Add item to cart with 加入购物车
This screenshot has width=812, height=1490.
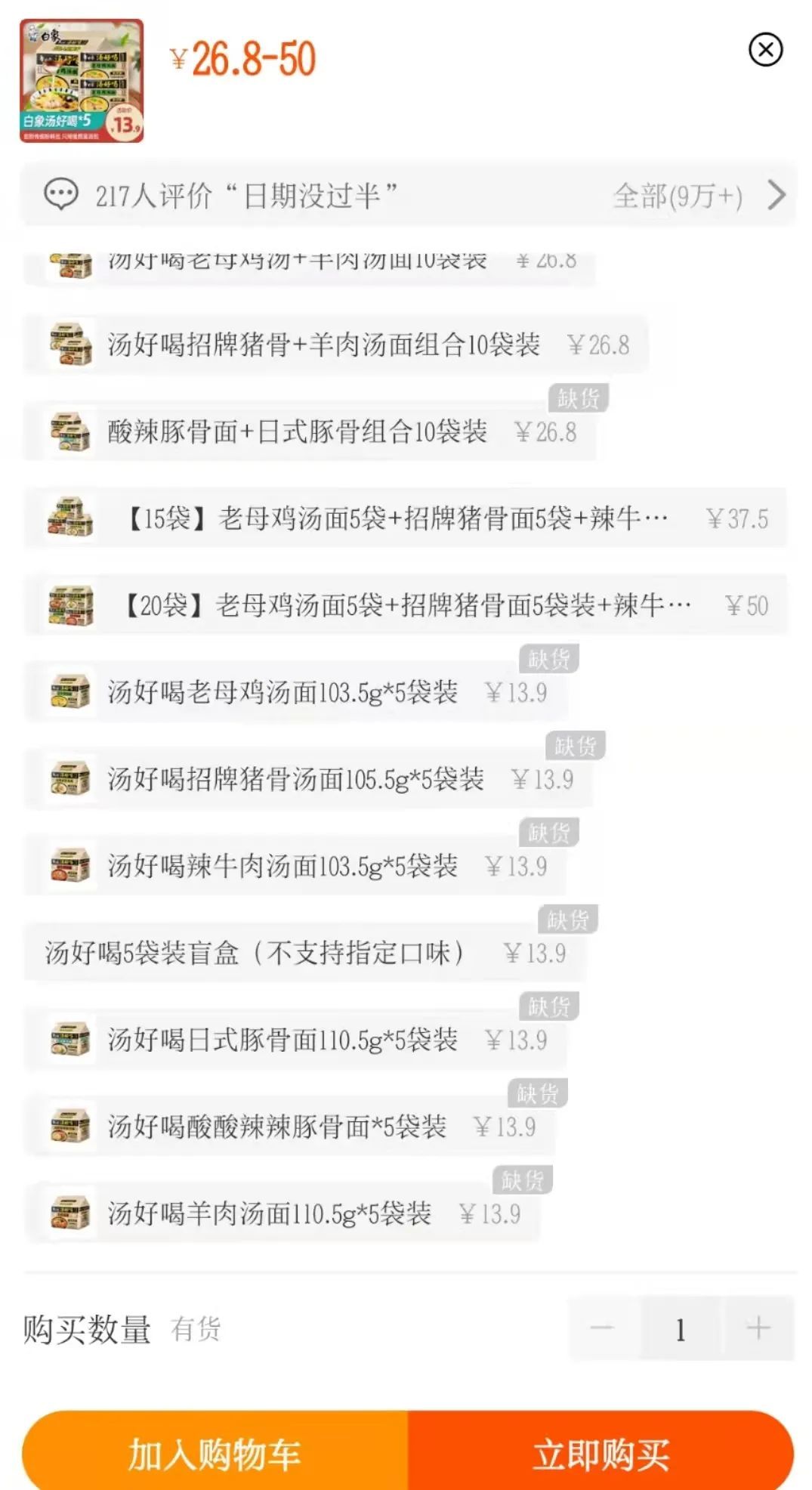(215, 1454)
